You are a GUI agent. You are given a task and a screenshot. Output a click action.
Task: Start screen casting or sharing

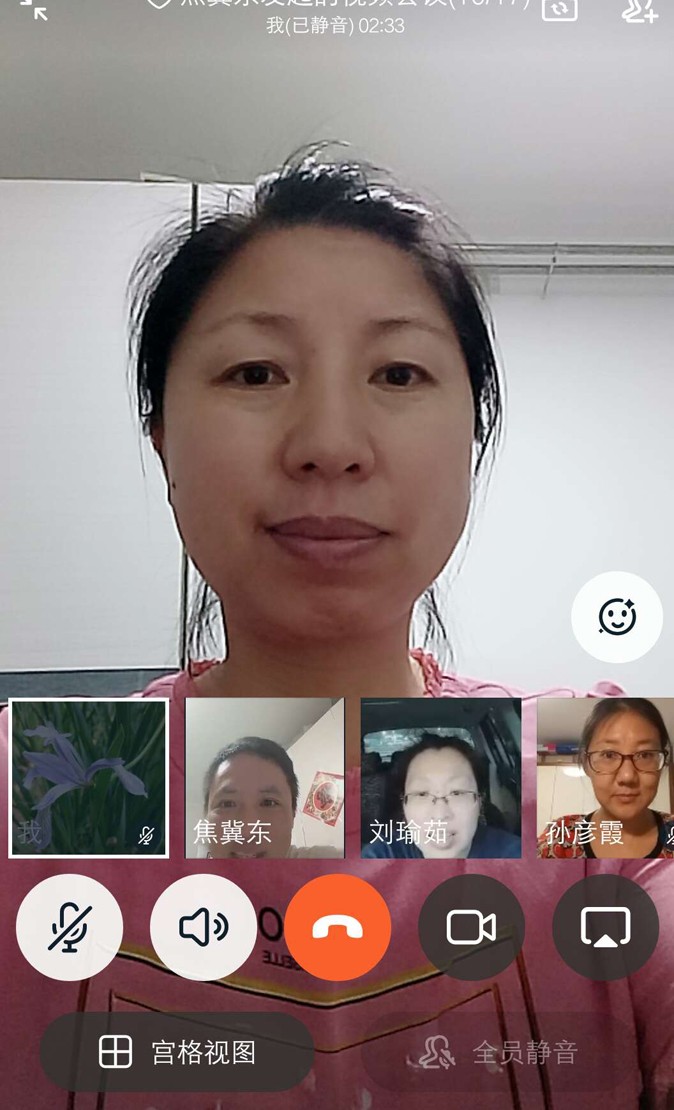605,927
